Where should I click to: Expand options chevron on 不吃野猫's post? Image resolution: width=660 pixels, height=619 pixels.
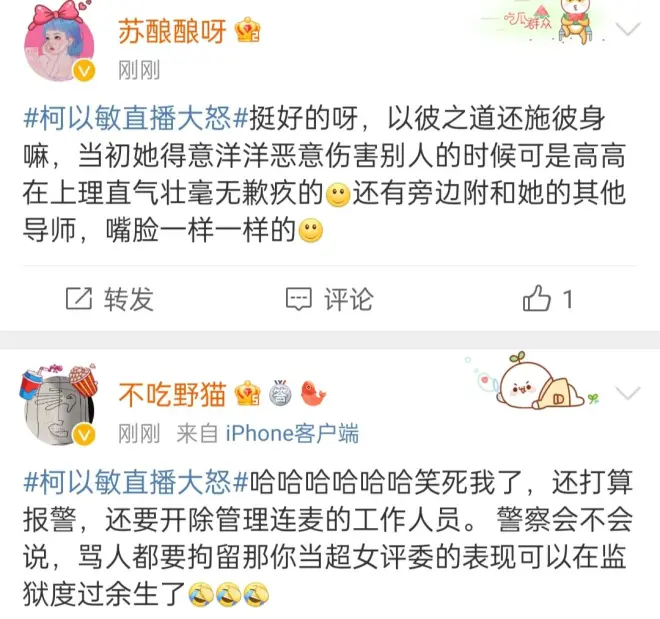(x=627, y=391)
